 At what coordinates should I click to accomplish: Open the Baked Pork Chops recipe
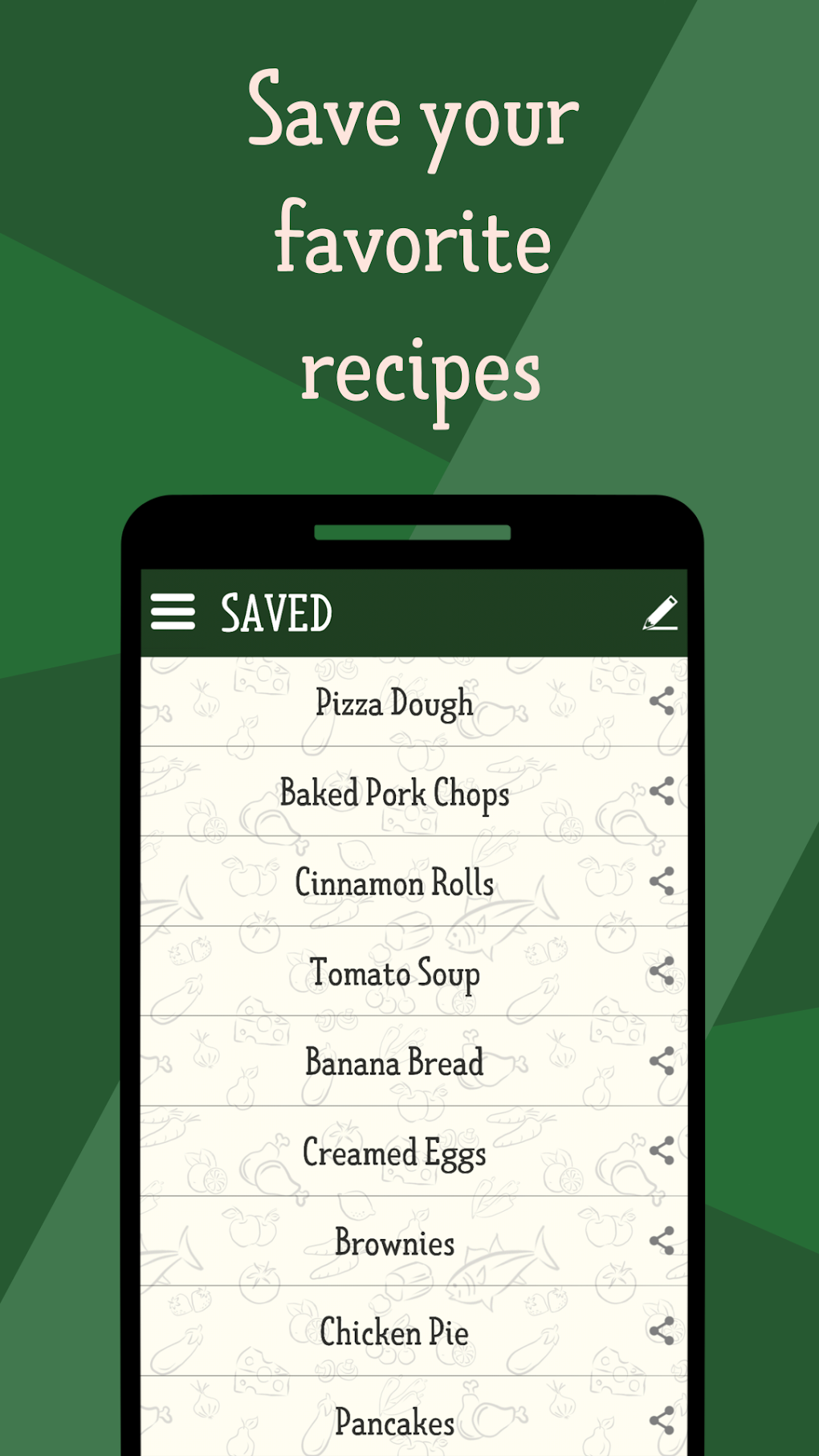tap(393, 793)
